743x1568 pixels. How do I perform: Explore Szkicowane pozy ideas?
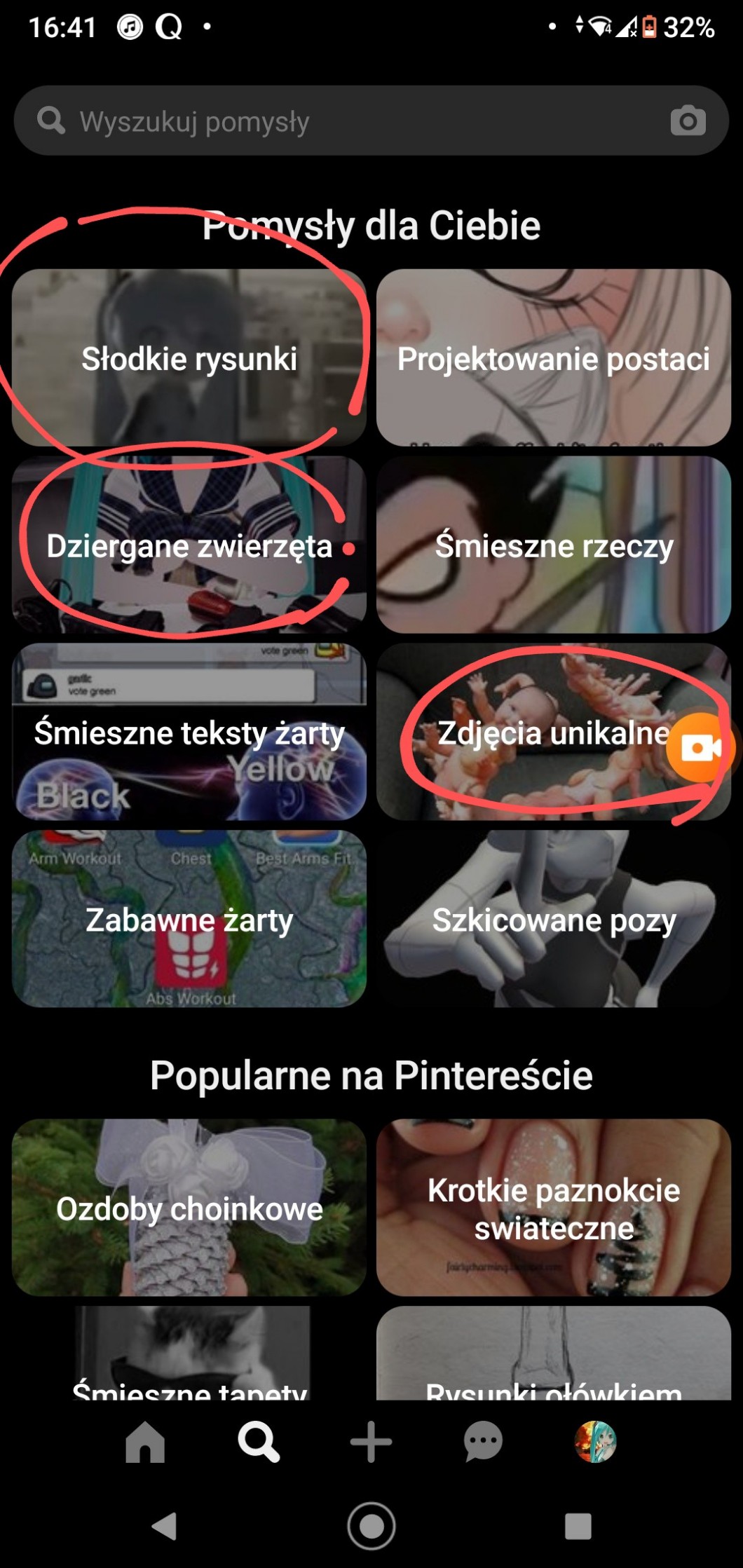click(554, 920)
